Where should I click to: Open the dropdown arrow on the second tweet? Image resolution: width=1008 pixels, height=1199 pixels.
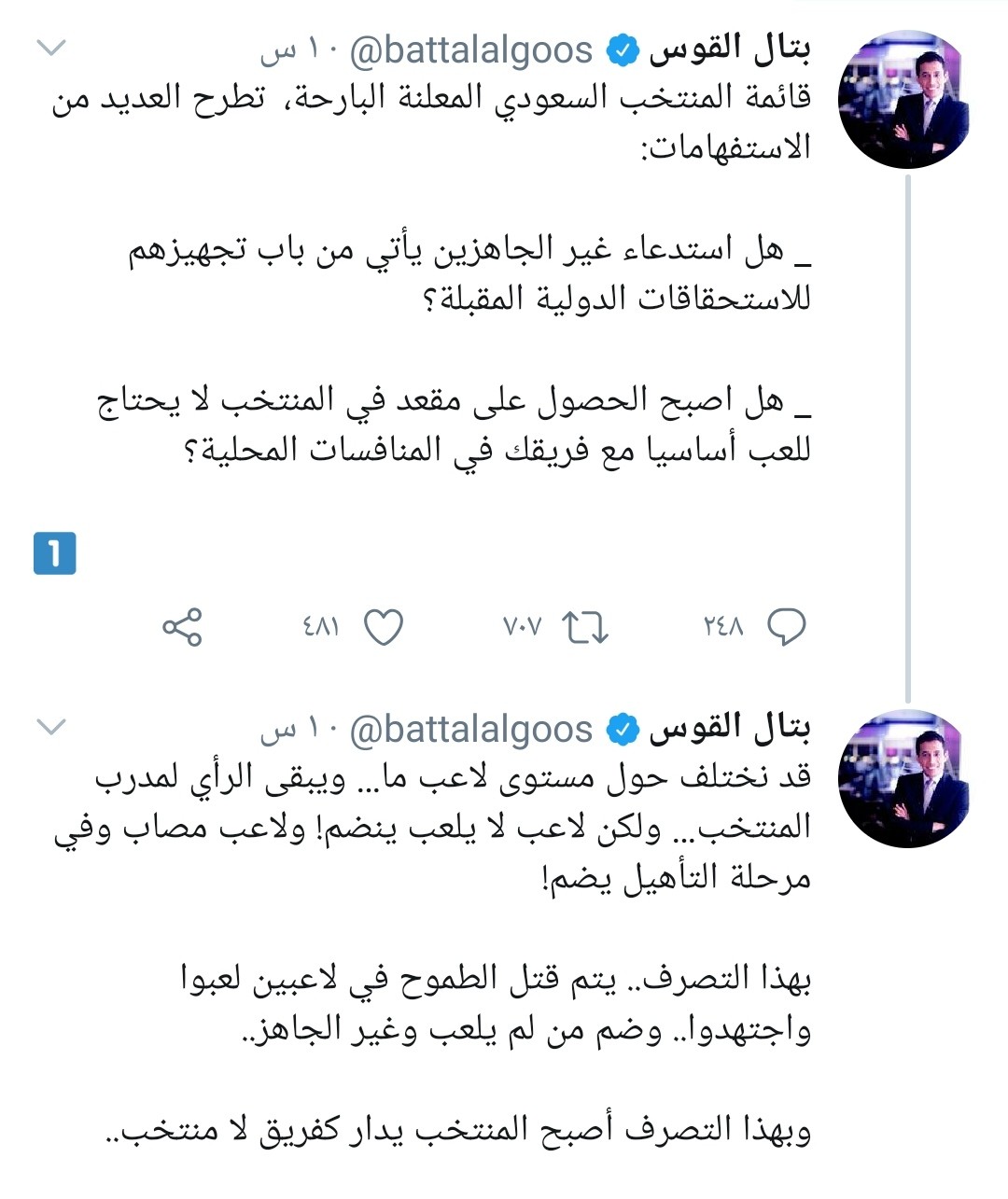[50, 727]
